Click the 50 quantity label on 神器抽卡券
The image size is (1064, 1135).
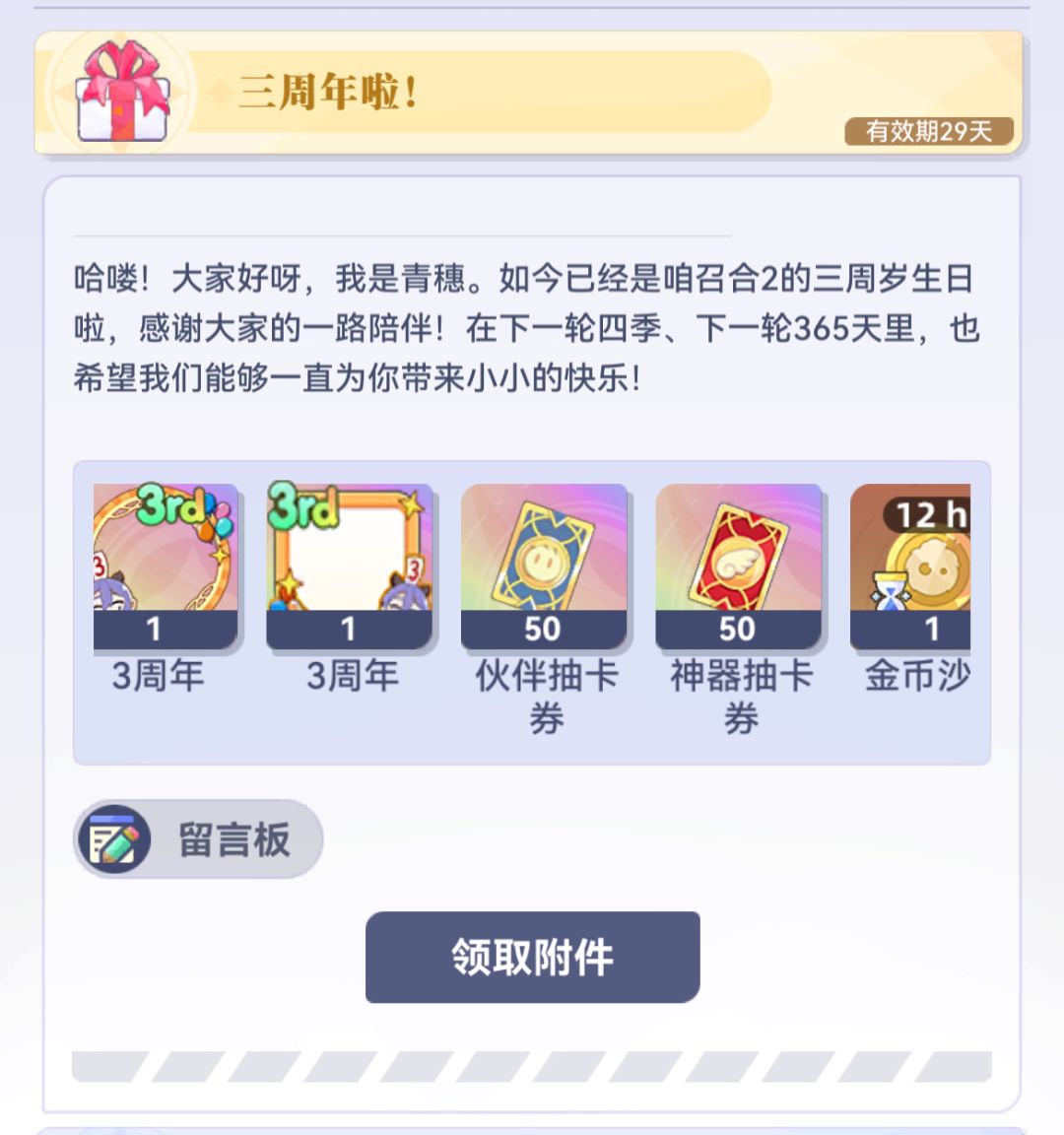click(737, 630)
